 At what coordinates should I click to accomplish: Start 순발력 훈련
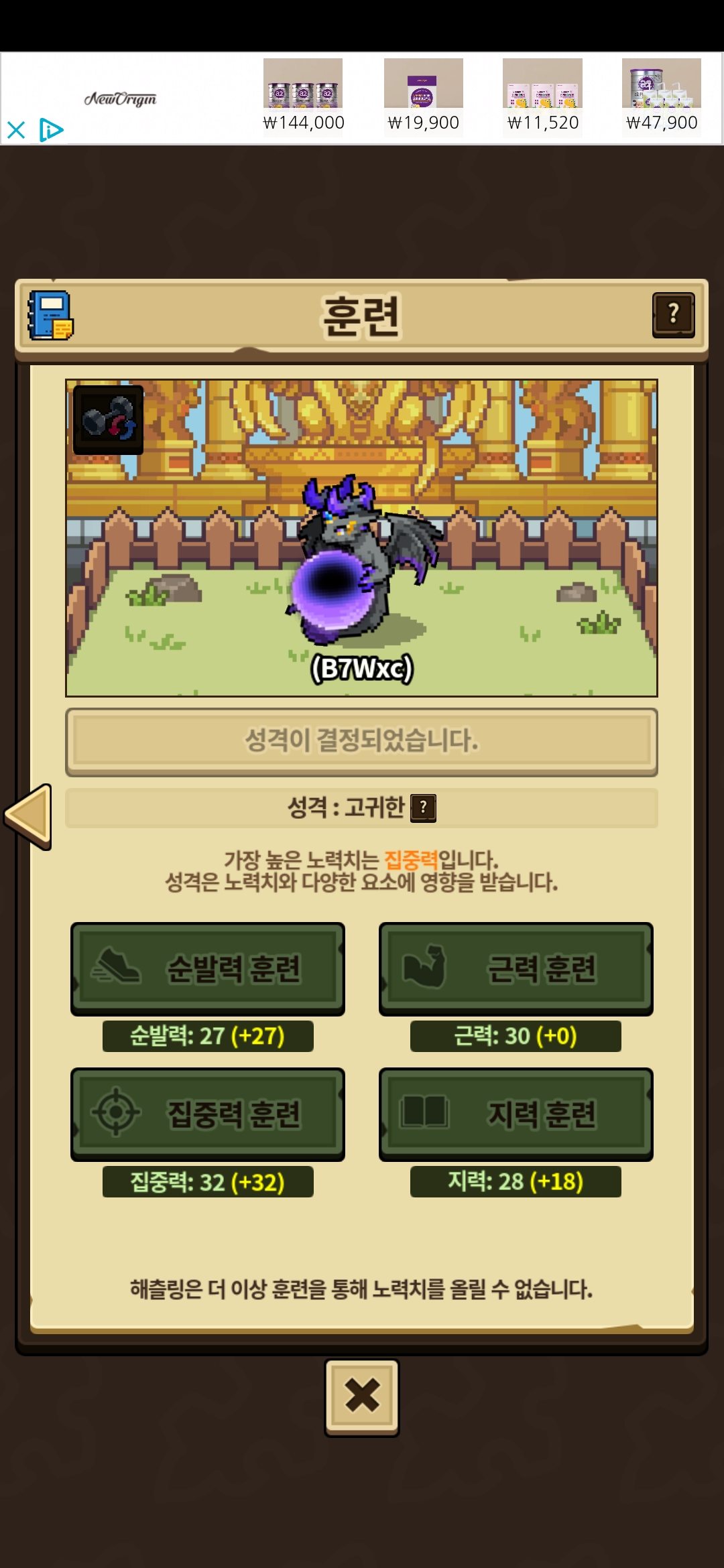point(208,969)
